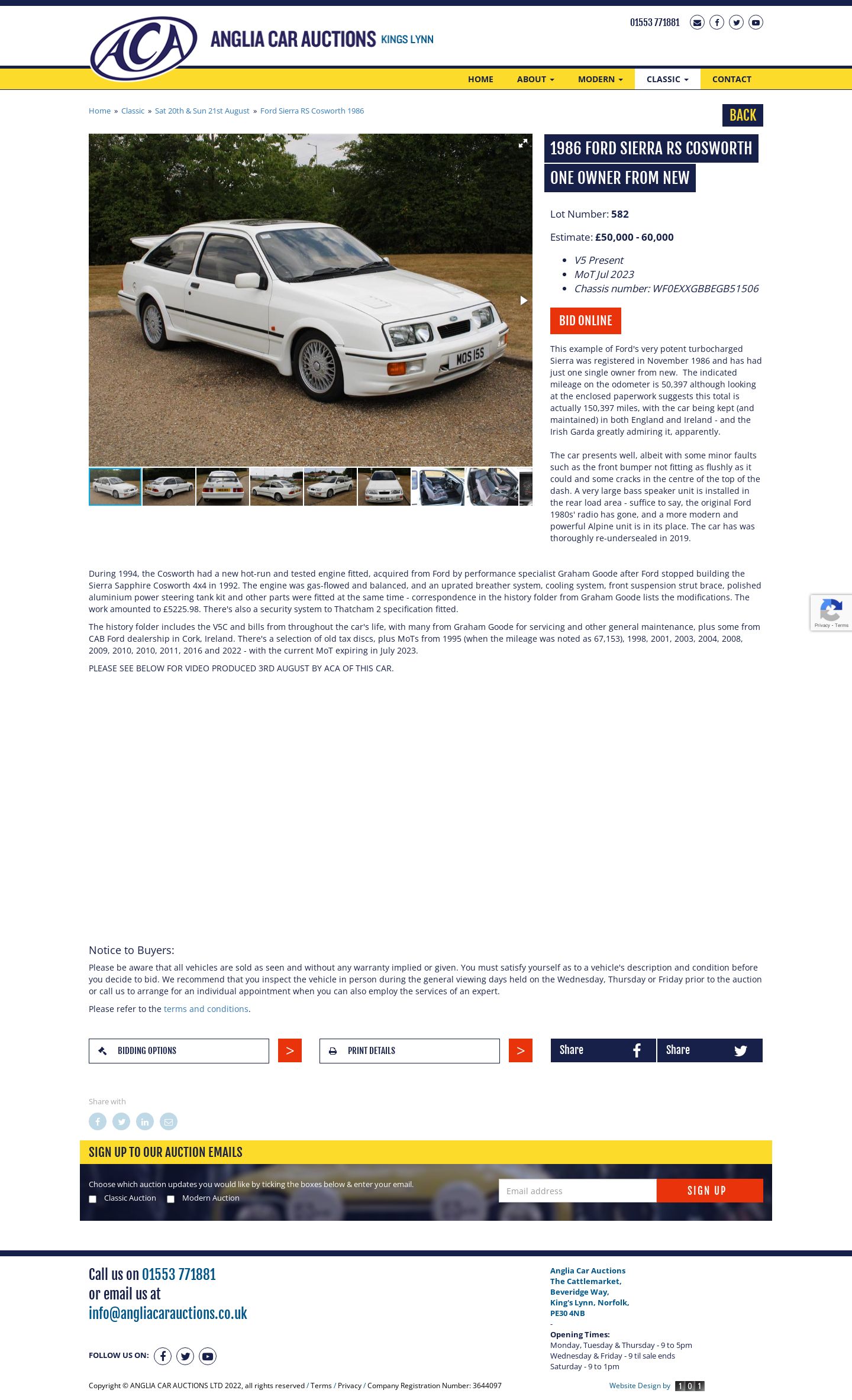Viewport: 852px width, 1400px height.
Task: Open the CLASSIC dropdown menu
Action: pyautogui.click(x=667, y=79)
